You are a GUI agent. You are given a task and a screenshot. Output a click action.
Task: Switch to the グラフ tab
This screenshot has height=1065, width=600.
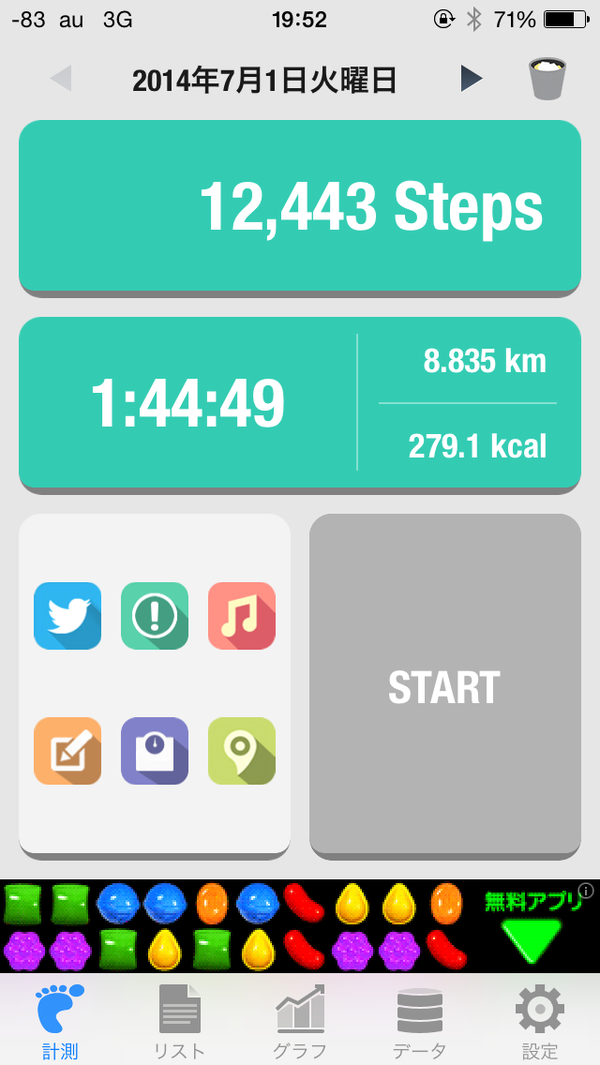[x=300, y=1020]
